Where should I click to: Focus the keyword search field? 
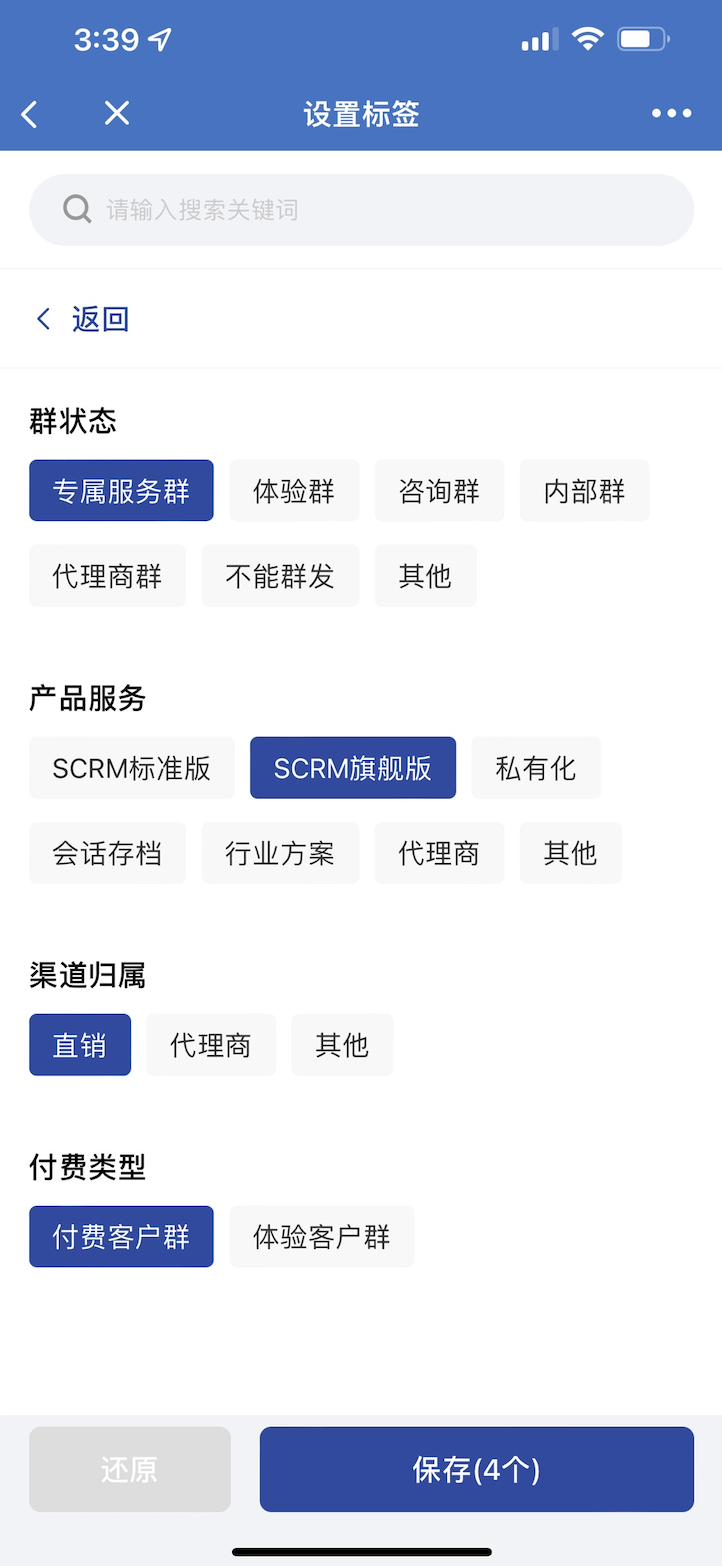click(361, 210)
